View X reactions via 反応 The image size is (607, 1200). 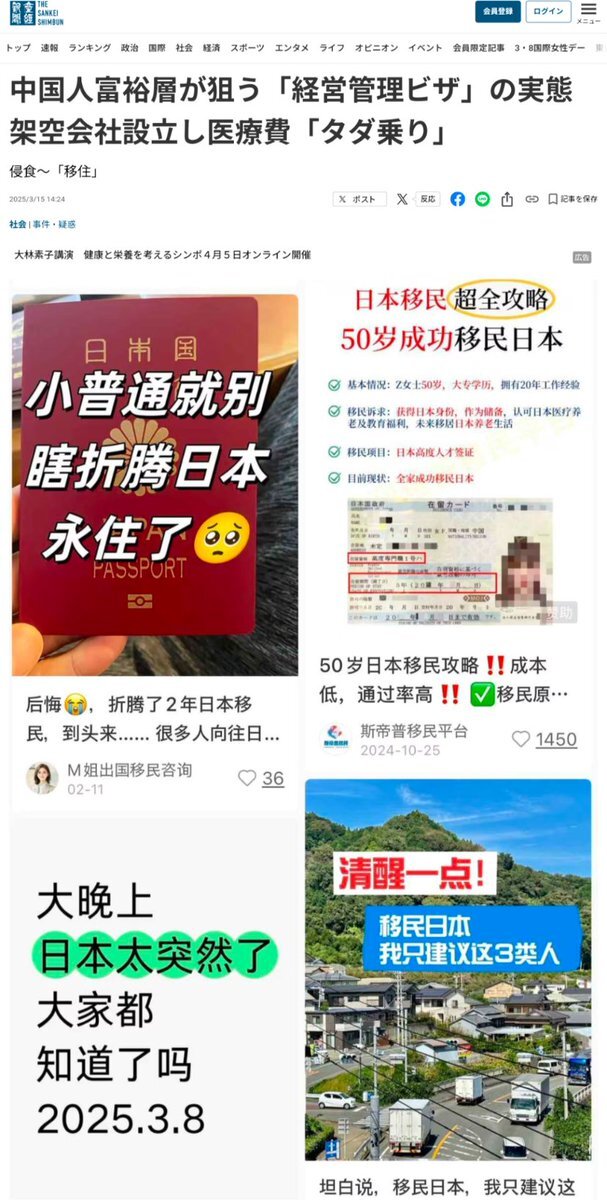click(418, 199)
